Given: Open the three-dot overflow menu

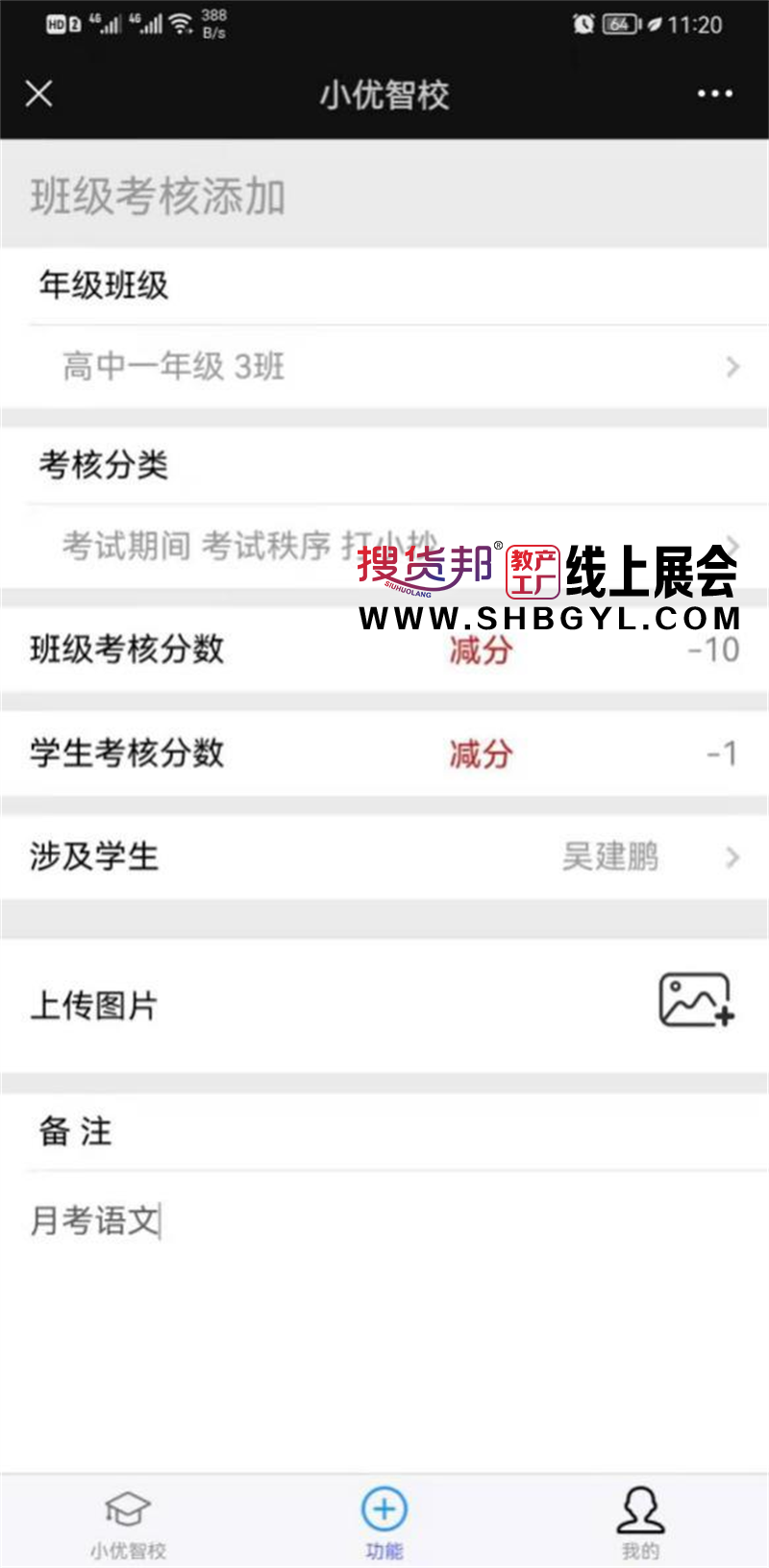Looking at the screenshot, I should [714, 93].
